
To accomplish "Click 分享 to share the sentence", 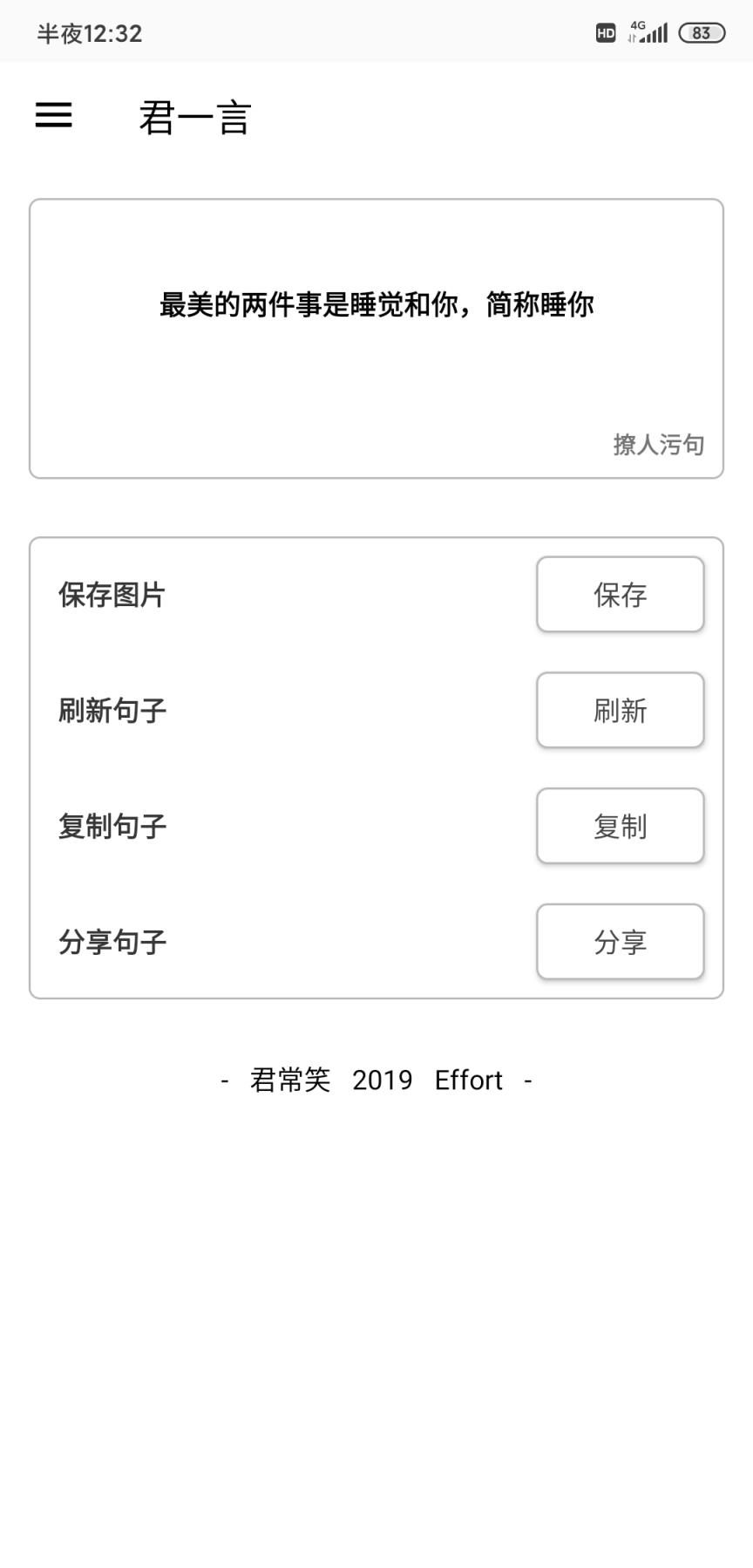I will point(620,942).
